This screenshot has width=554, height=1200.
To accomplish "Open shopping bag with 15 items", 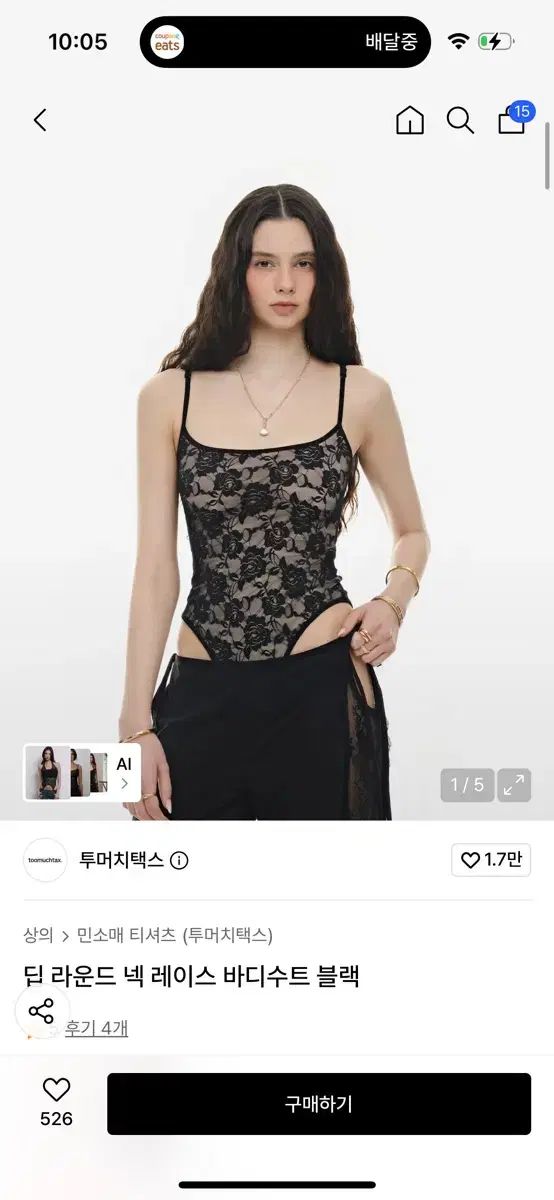I will tap(514, 118).
